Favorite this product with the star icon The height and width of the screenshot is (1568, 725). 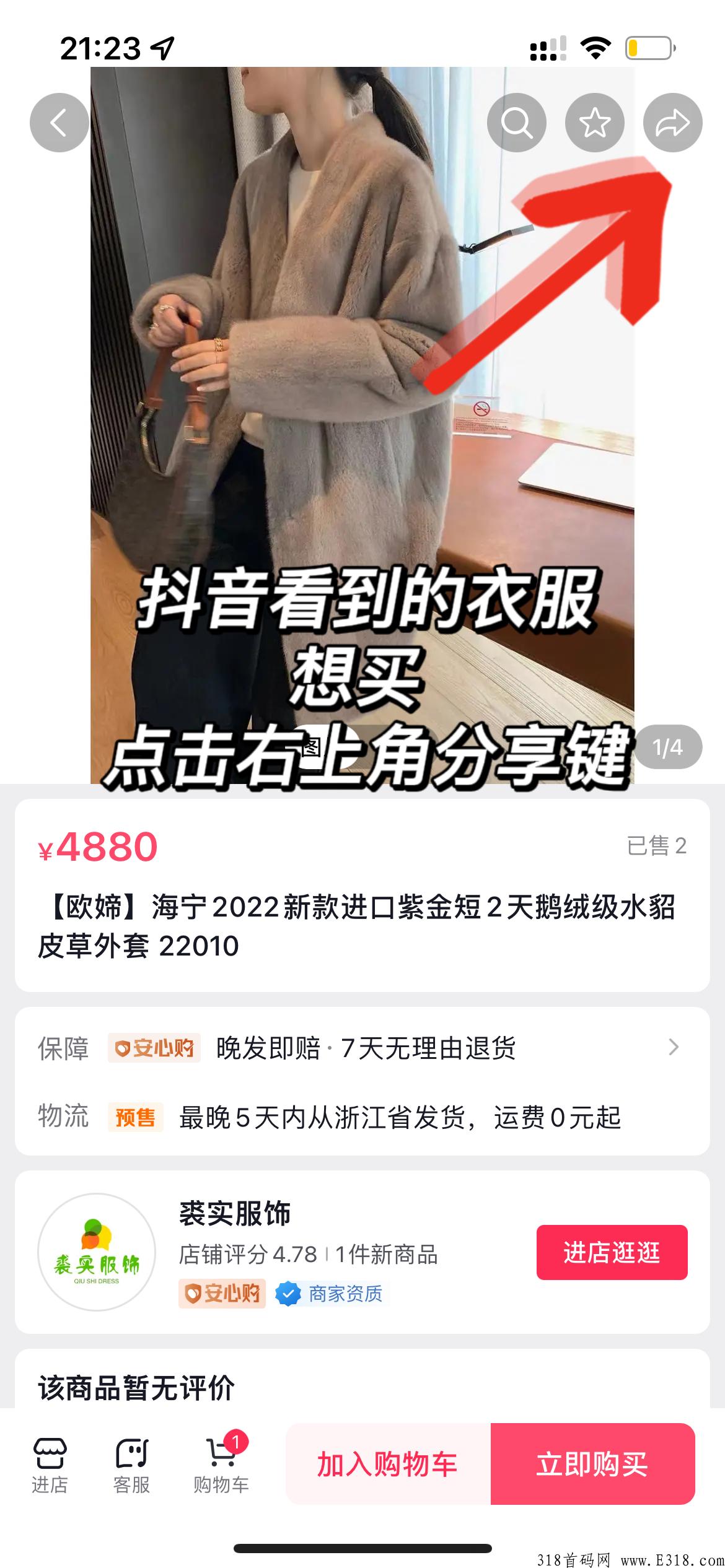click(595, 123)
